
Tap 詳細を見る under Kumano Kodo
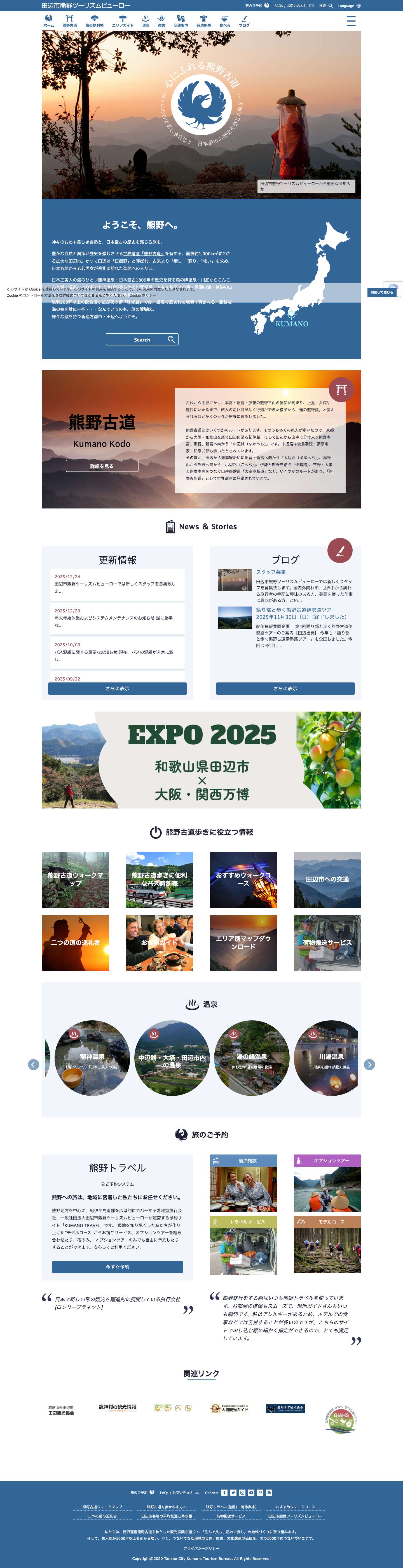pos(102,466)
